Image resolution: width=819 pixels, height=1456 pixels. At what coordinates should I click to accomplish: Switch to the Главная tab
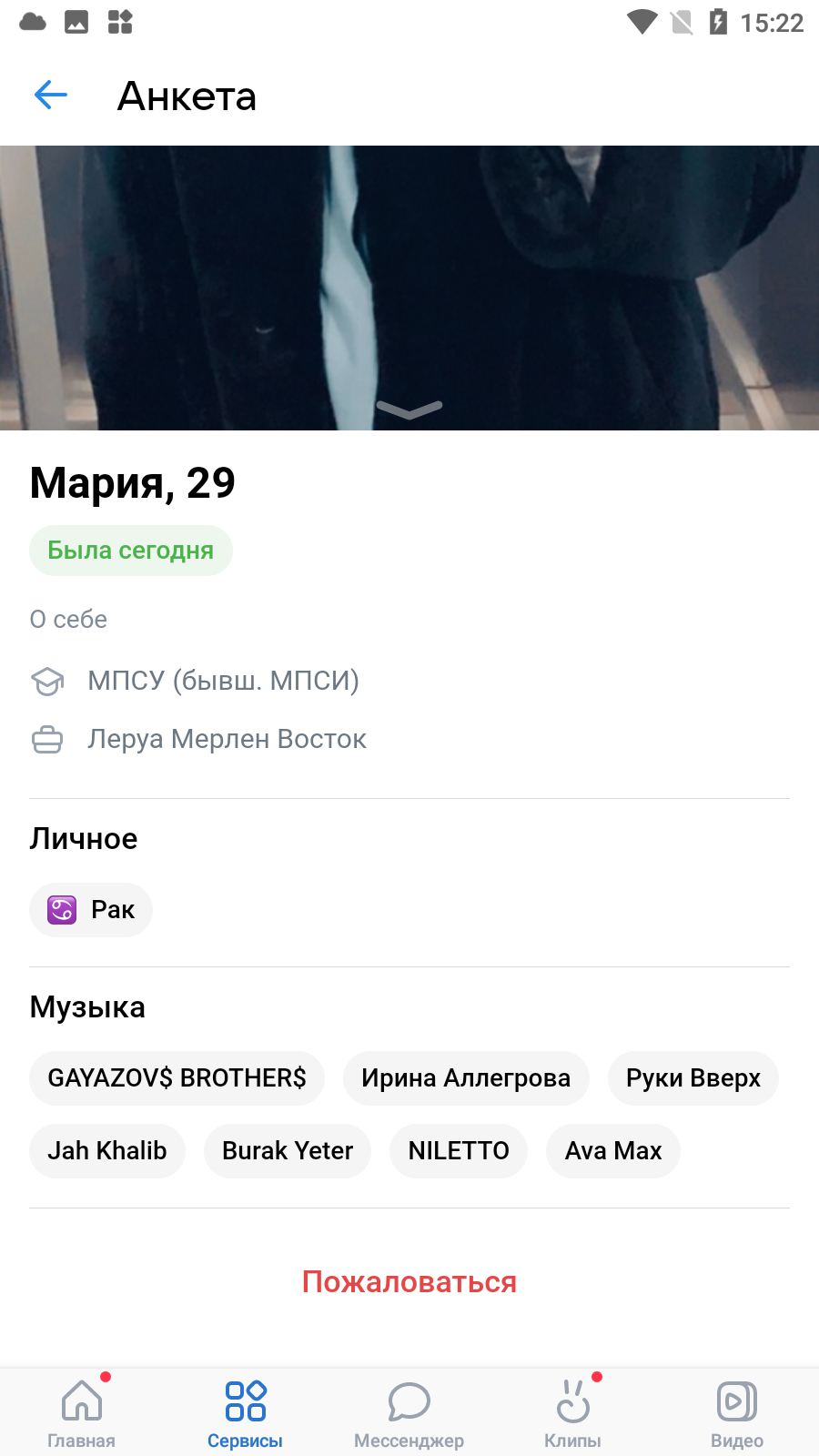[x=82, y=1412]
